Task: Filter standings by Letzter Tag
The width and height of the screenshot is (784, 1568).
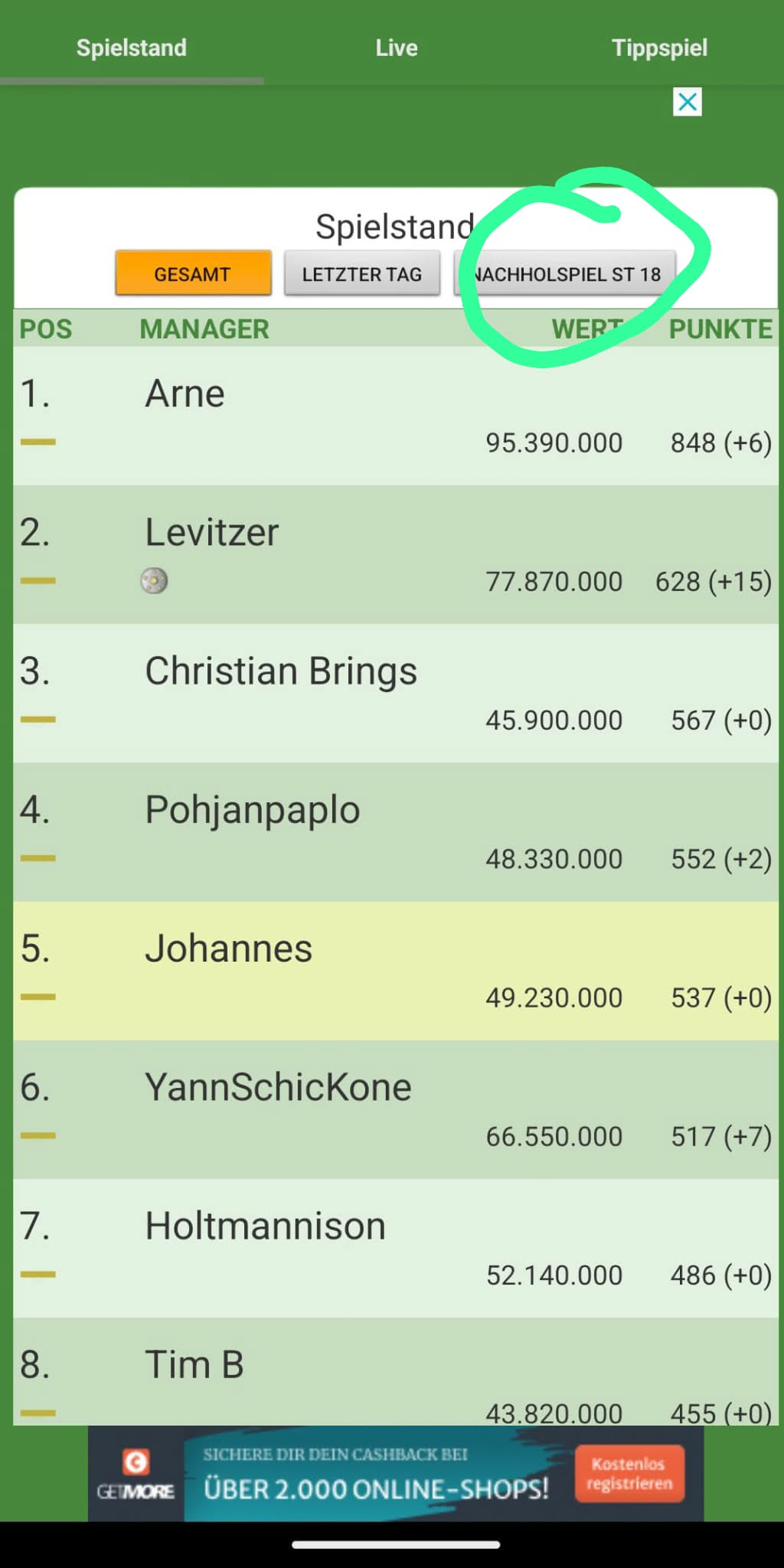Action: pyautogui.click(x=362, y=273)
